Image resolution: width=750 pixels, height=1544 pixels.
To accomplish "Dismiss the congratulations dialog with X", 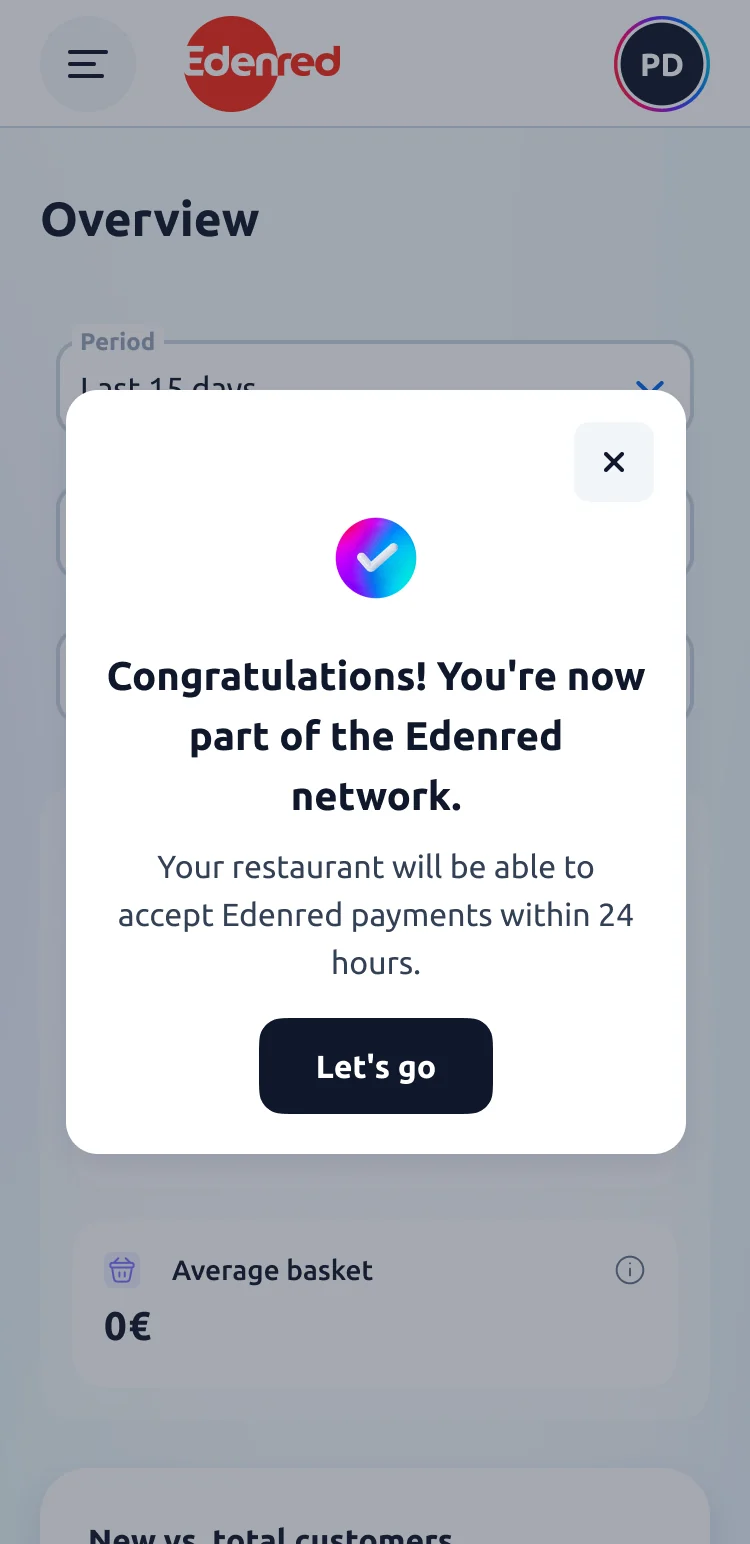I will pos(614,462).
